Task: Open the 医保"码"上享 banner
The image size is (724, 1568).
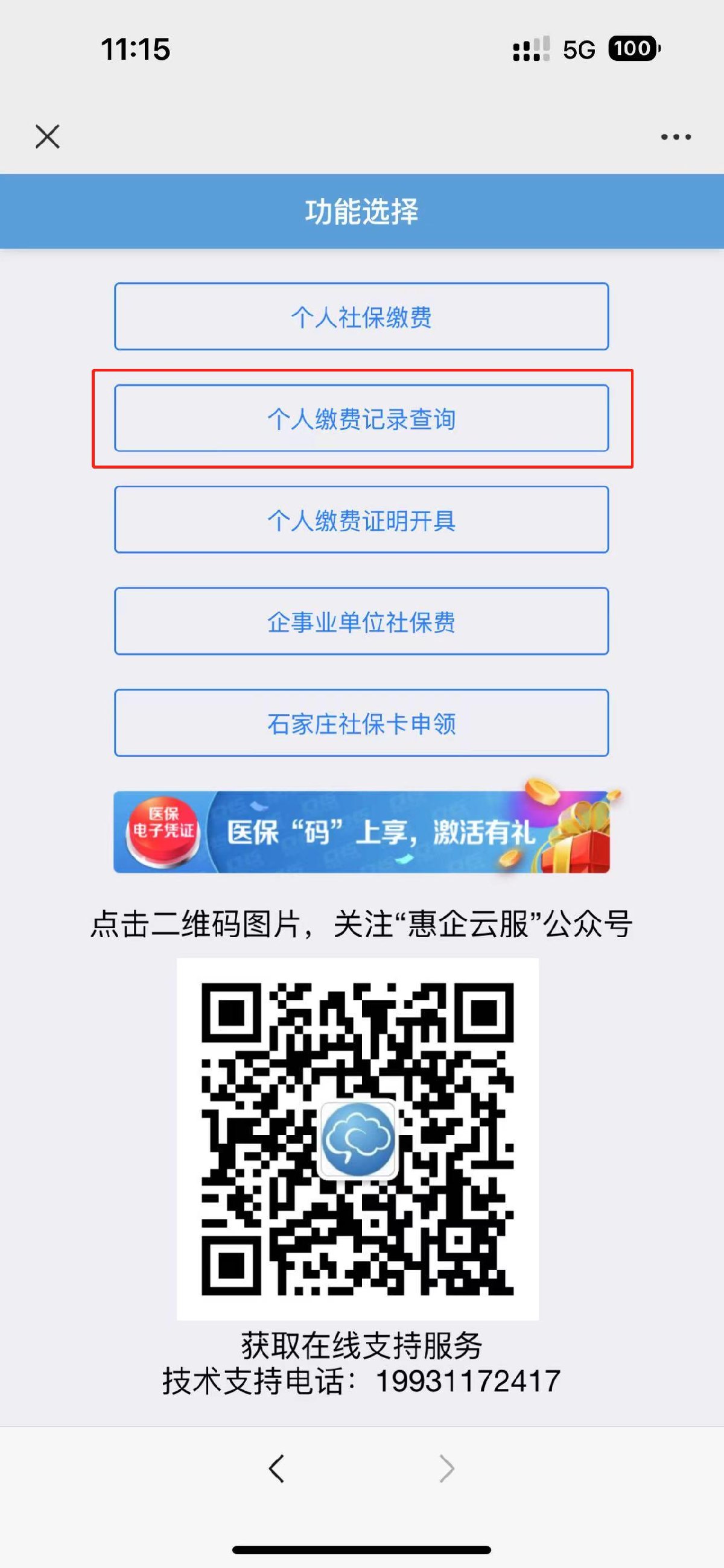Action: [361, 832]
